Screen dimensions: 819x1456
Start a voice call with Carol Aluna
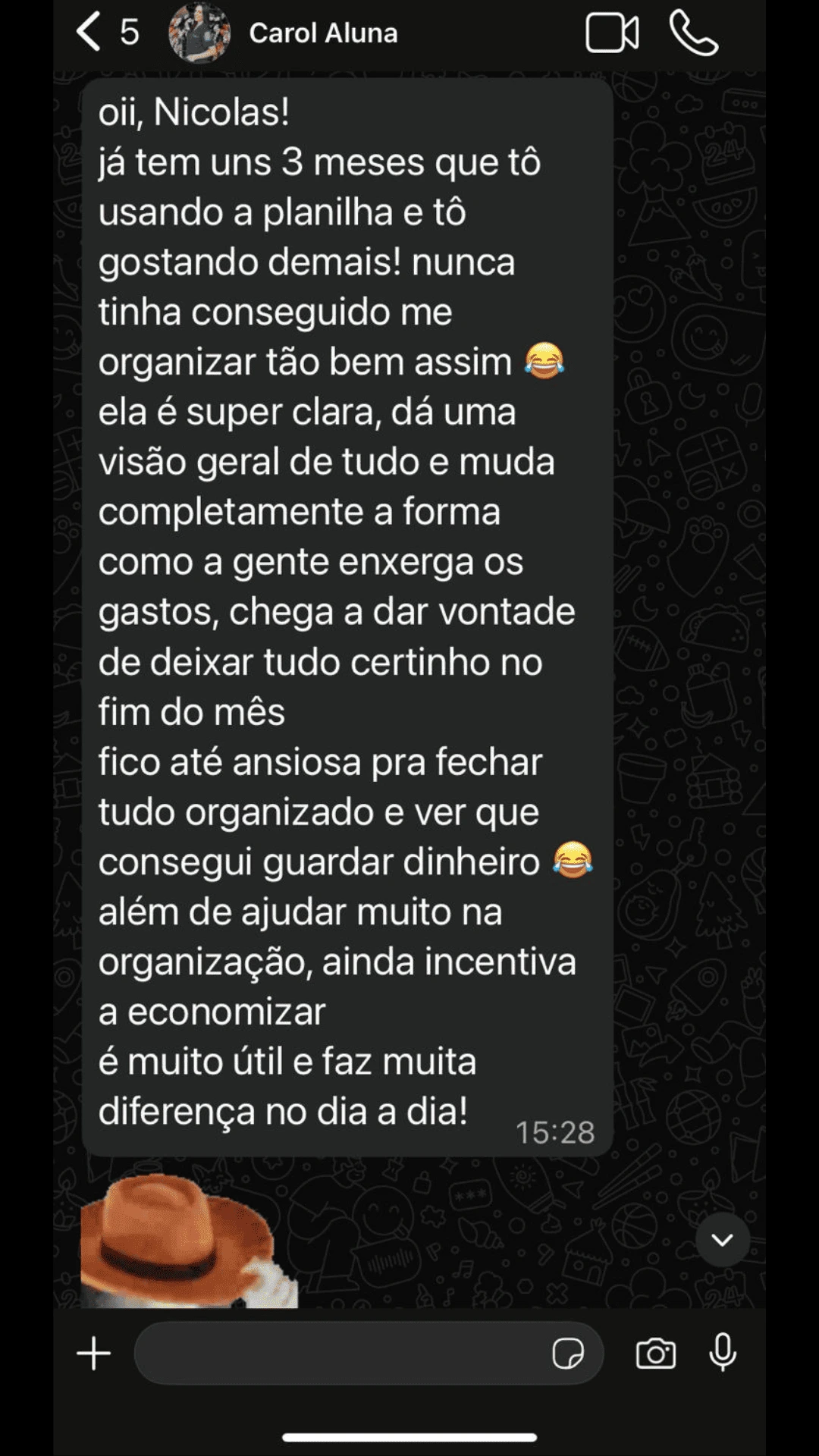coord(693,33)
